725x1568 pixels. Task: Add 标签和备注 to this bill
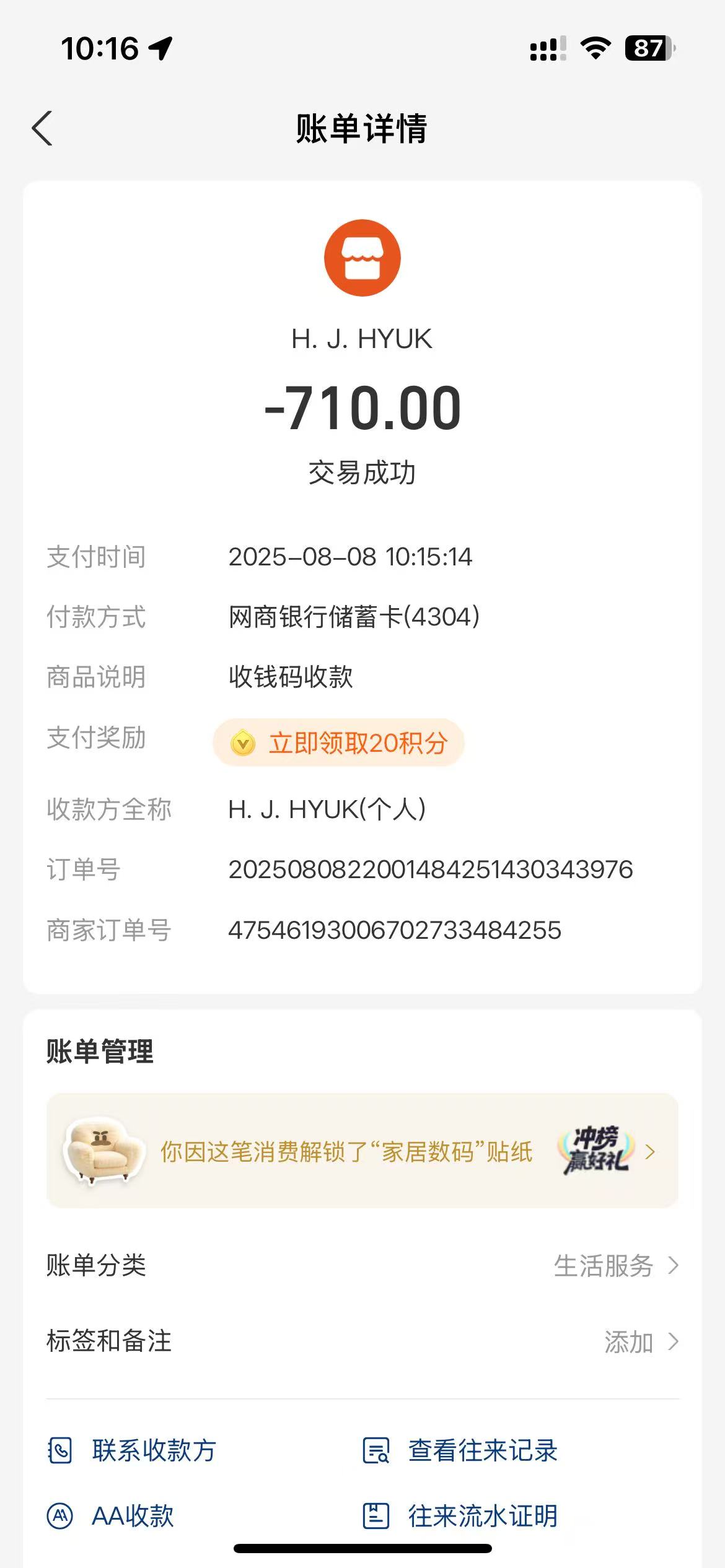coord(640,1341)
